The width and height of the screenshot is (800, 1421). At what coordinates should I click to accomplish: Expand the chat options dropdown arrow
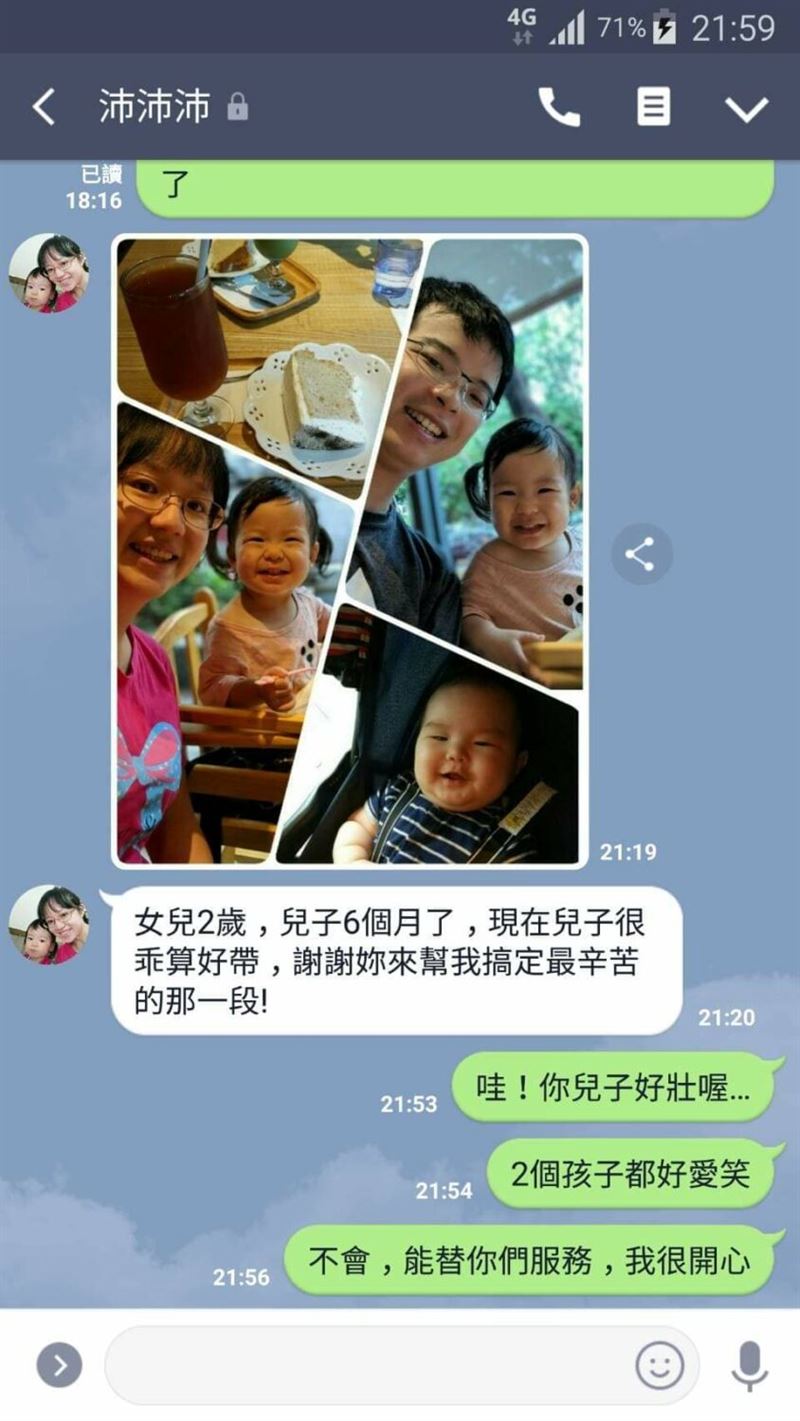746,108
